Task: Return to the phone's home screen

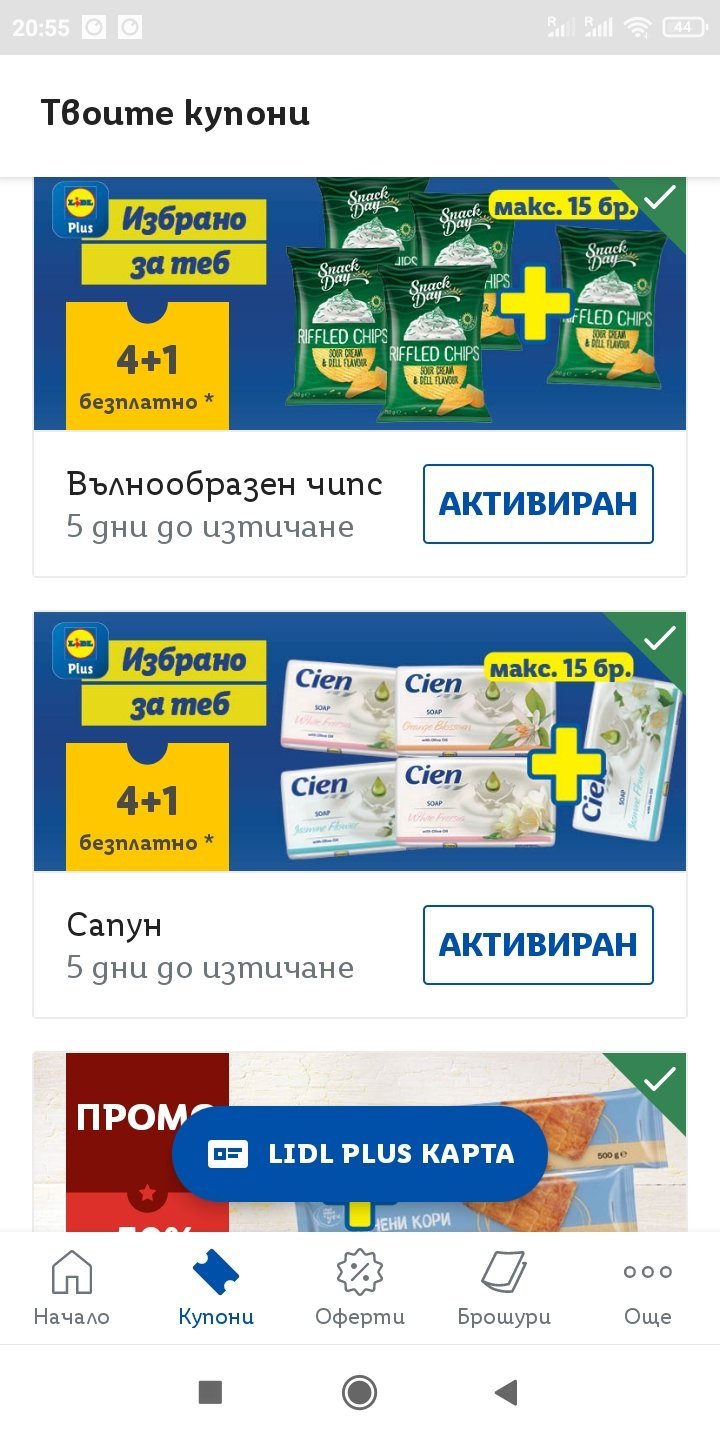Action: pyautogui.click(x=360, y=1392)
